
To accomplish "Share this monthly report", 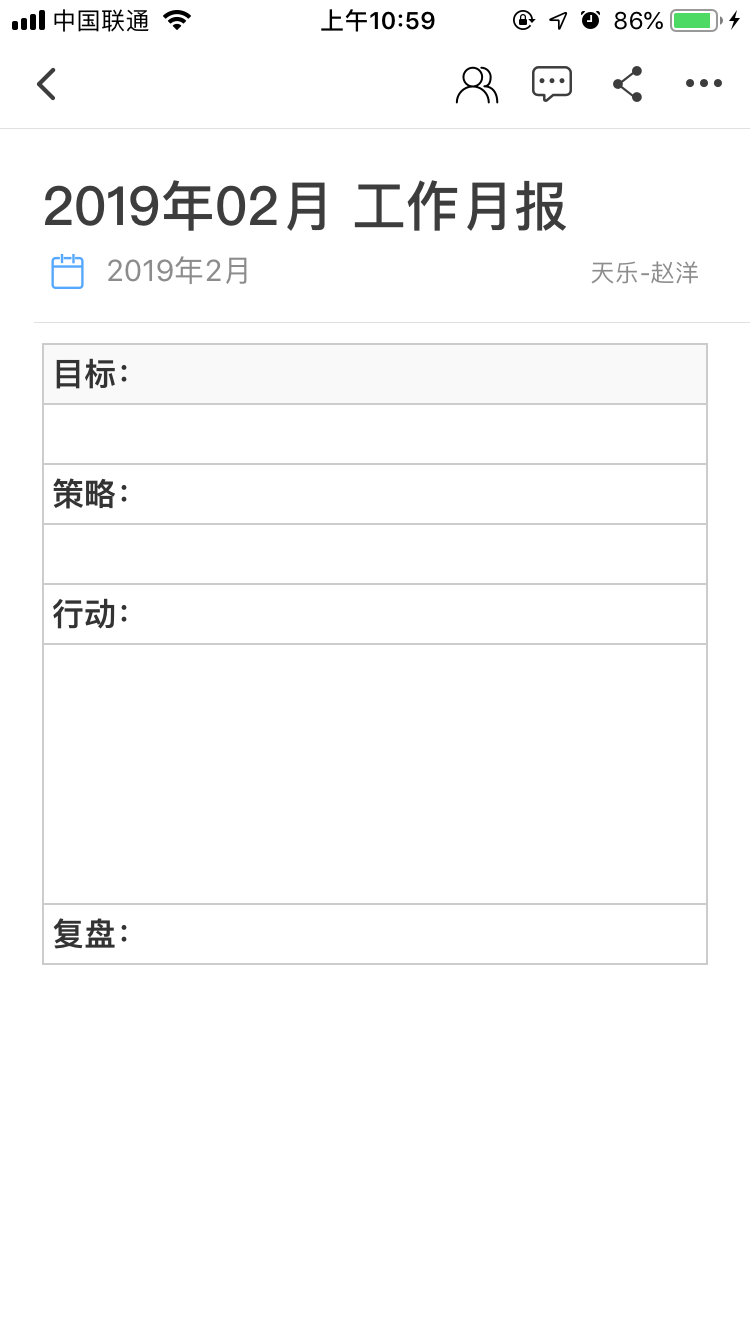I will point(628,84).
